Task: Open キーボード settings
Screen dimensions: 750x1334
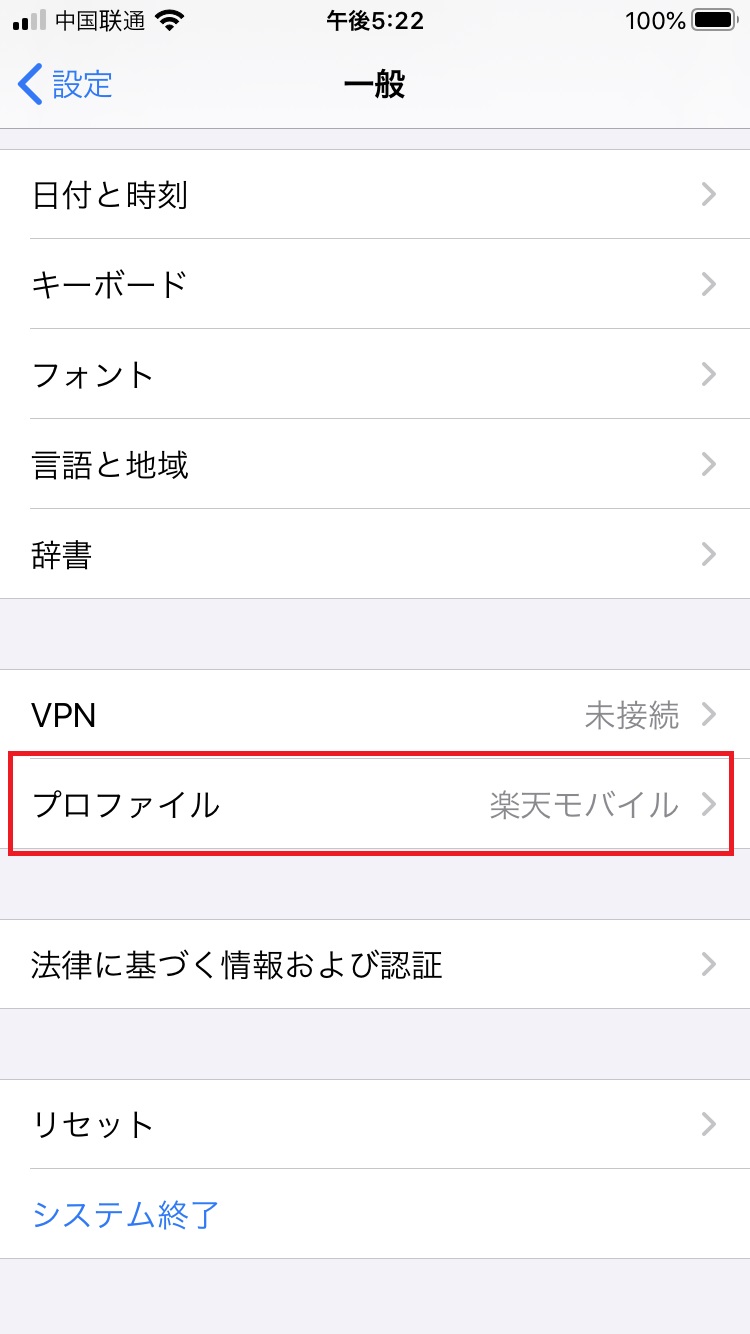Action: (375, 284)
